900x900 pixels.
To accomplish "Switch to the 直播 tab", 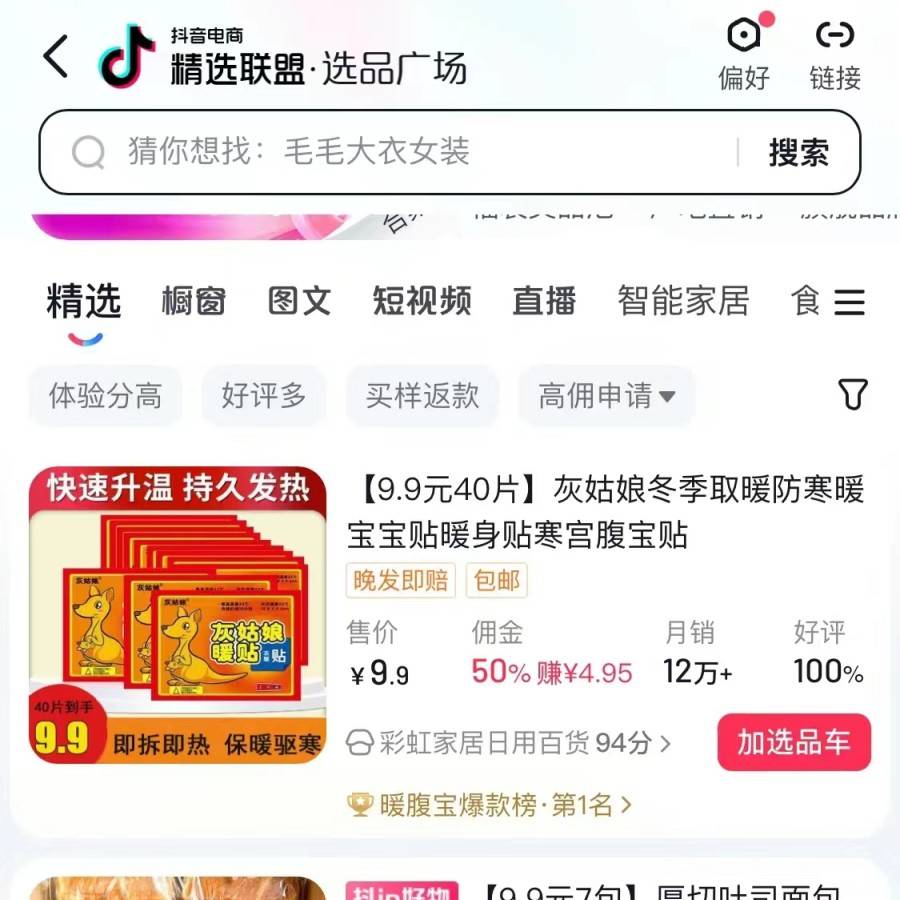I will [544, 301].
